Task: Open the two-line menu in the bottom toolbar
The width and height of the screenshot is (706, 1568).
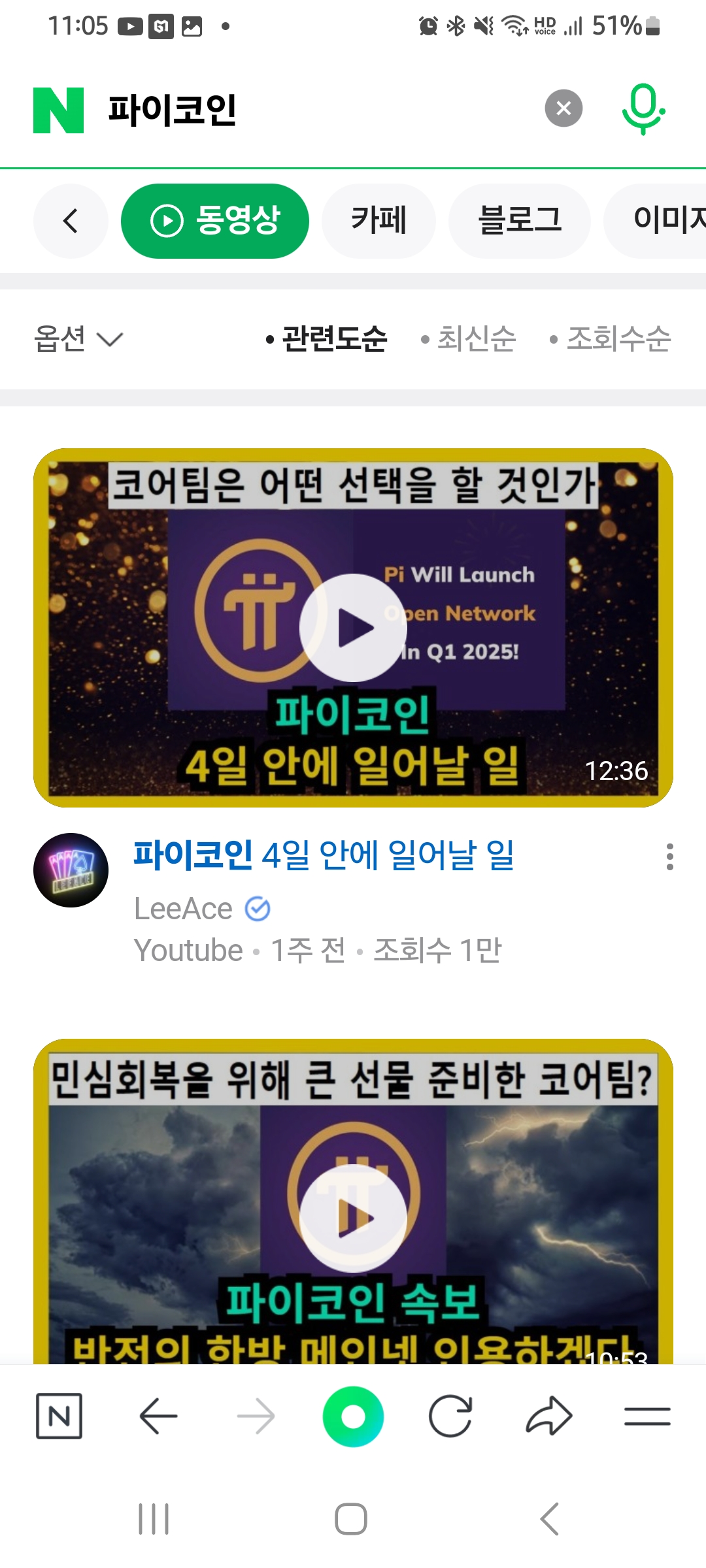Action: pyautogui.click(x=647, y=1416)
